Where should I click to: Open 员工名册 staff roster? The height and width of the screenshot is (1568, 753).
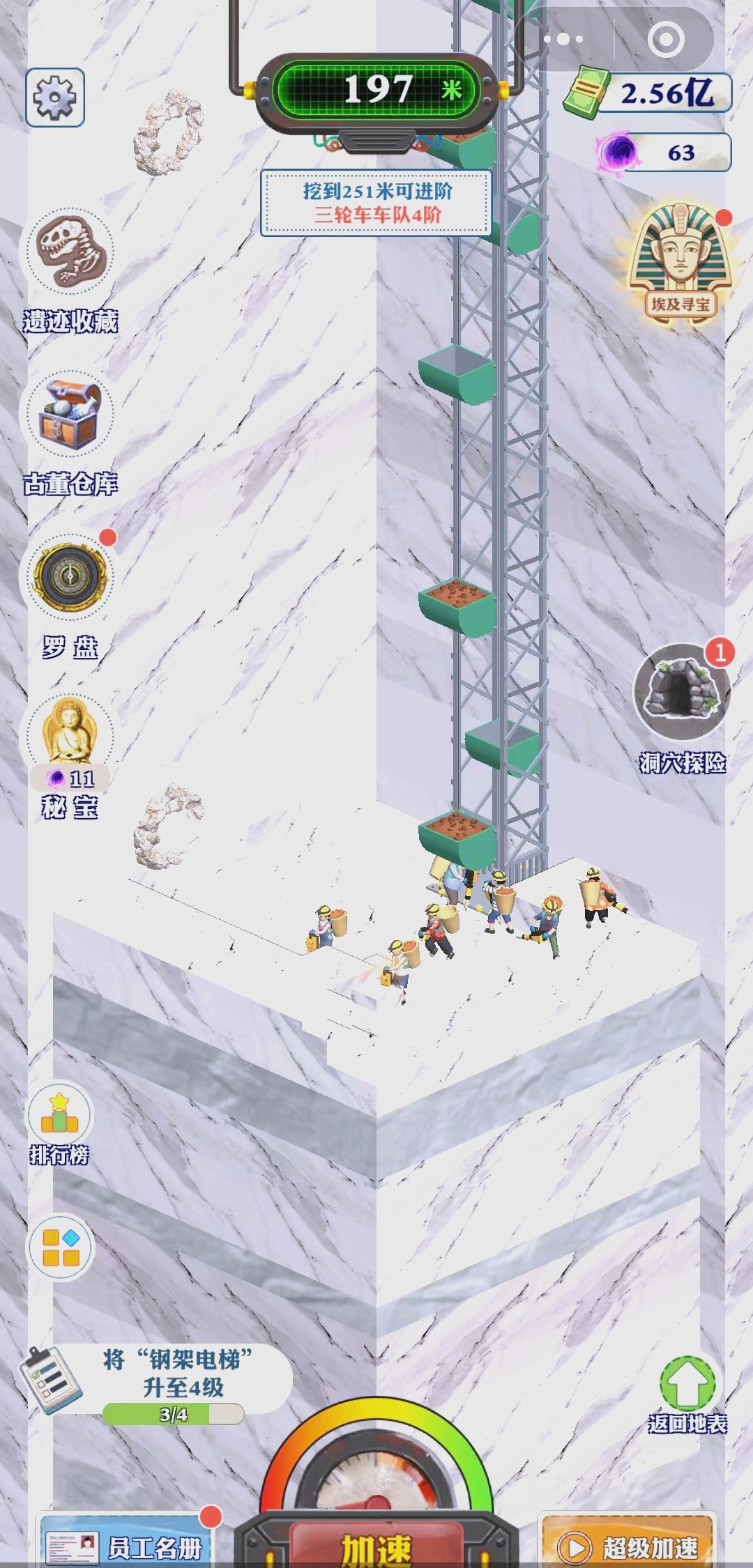pos(125,1547)
